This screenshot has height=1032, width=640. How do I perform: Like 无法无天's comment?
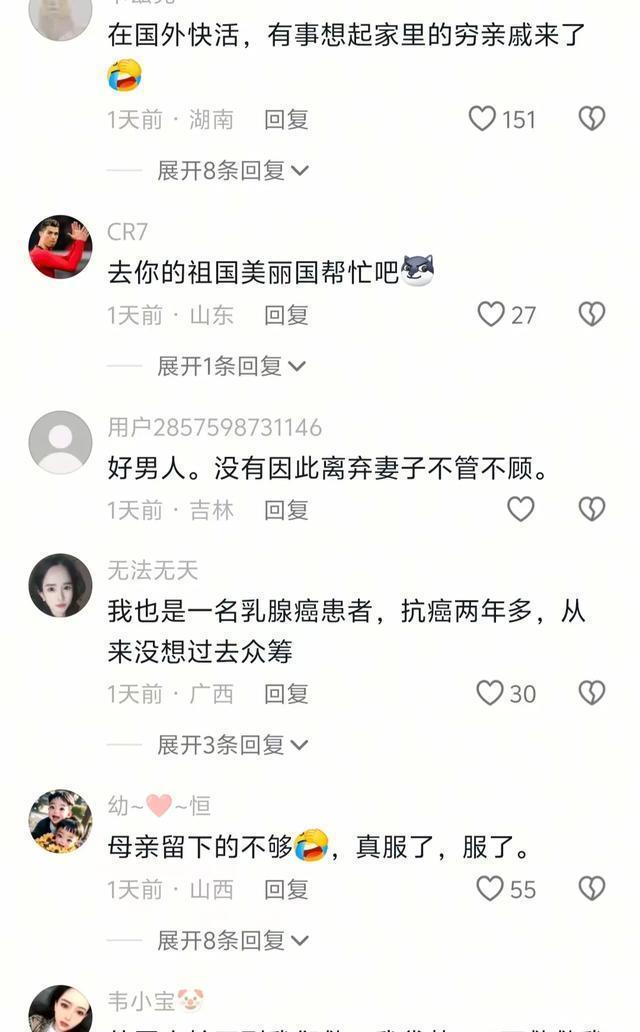(490, 693)
